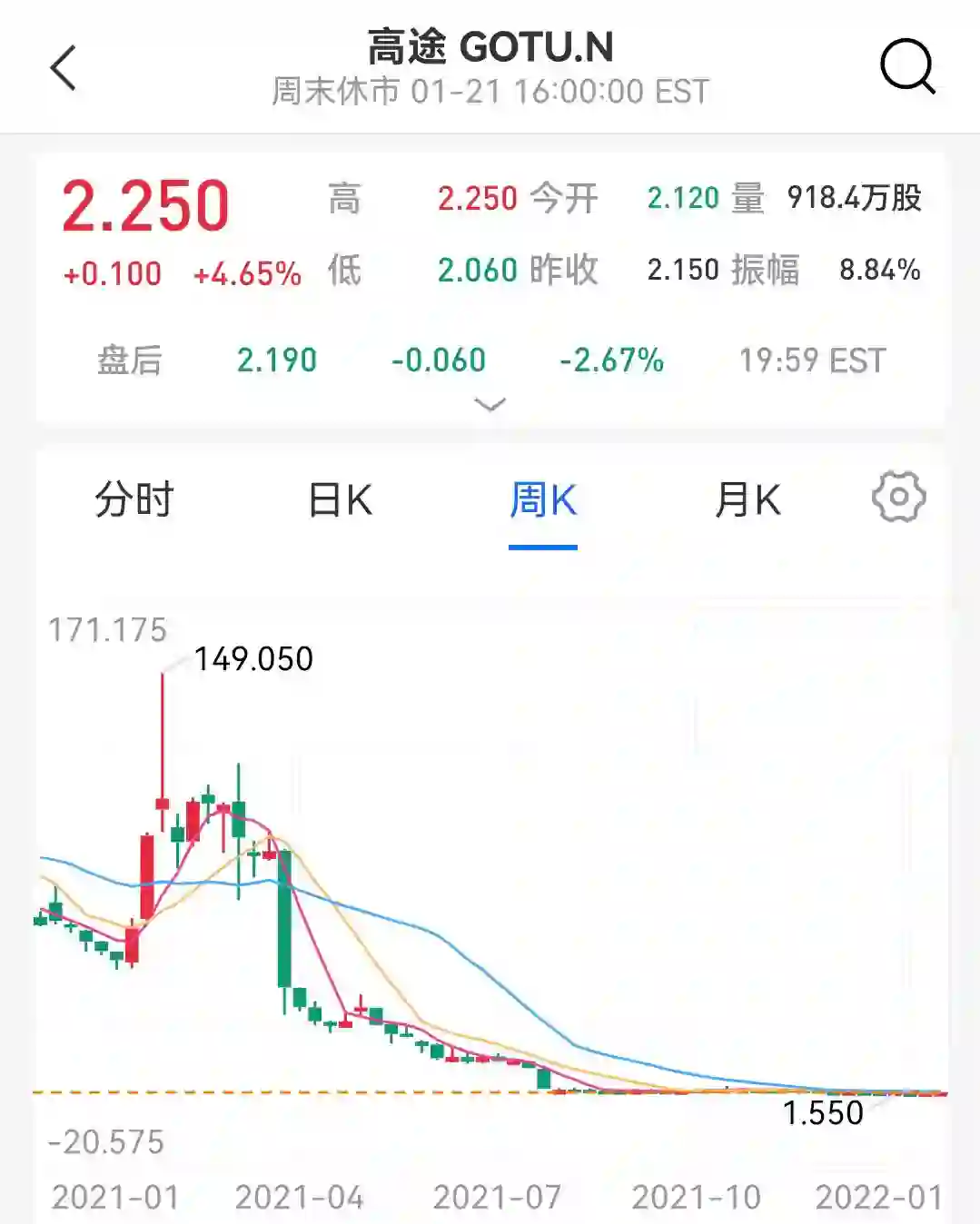Open the stock search icon
The height and width of the screenshot is (1224, 980).
coord(907,66)
